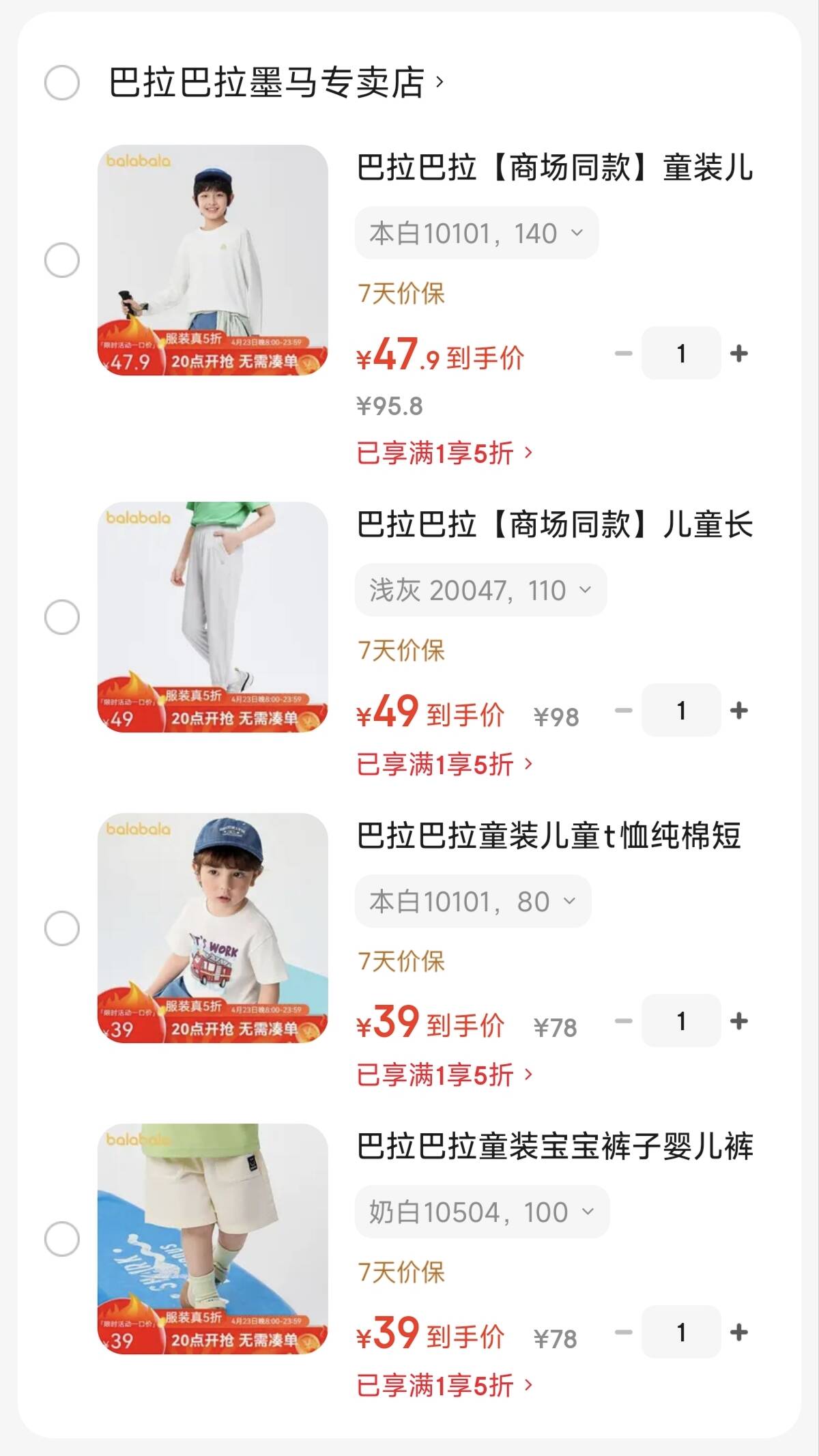Select the ¥49 grey trousers item
The height and width of the screenshot is (1456, 819).
(62, 617)
